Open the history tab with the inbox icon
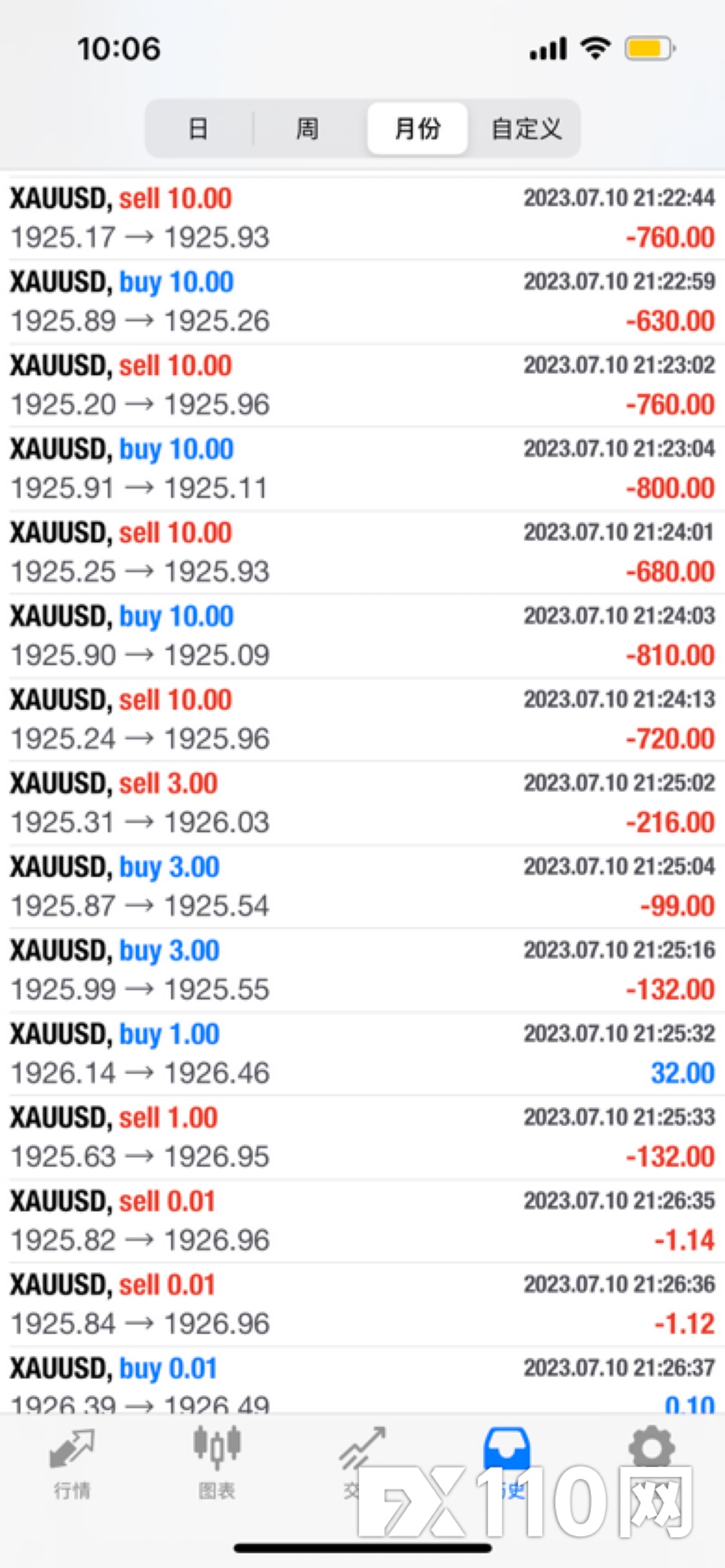725x1568 pixels. tap(507, 1449)
